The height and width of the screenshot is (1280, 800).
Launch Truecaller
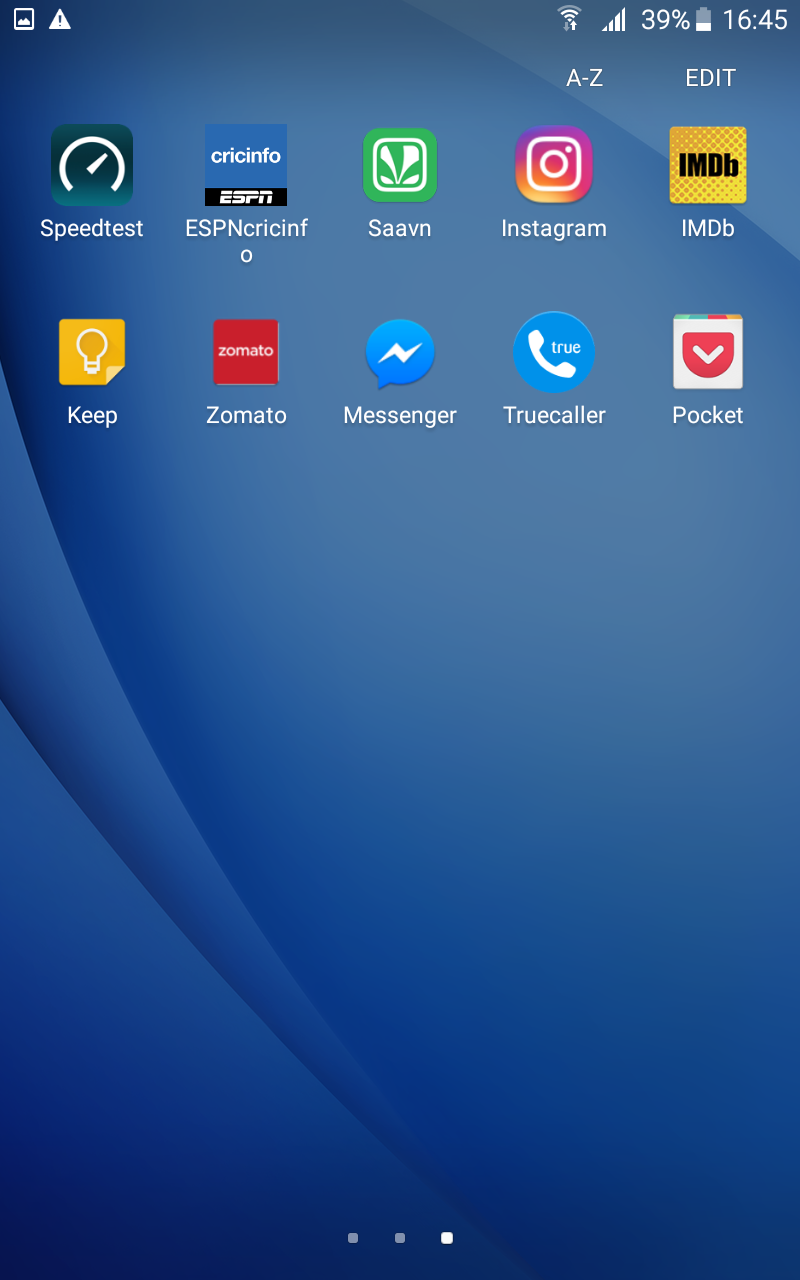coord(554,352)
